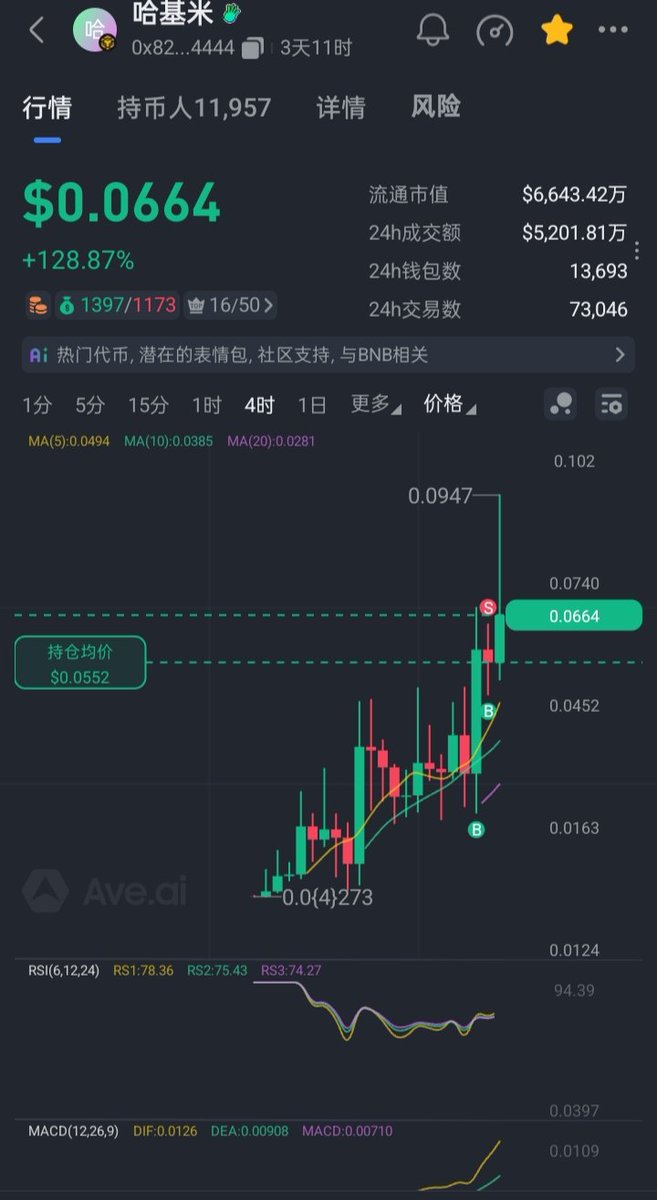Select the 1分 timeframe
This screenshot has height=1200, width=657.
pos(37,405)
